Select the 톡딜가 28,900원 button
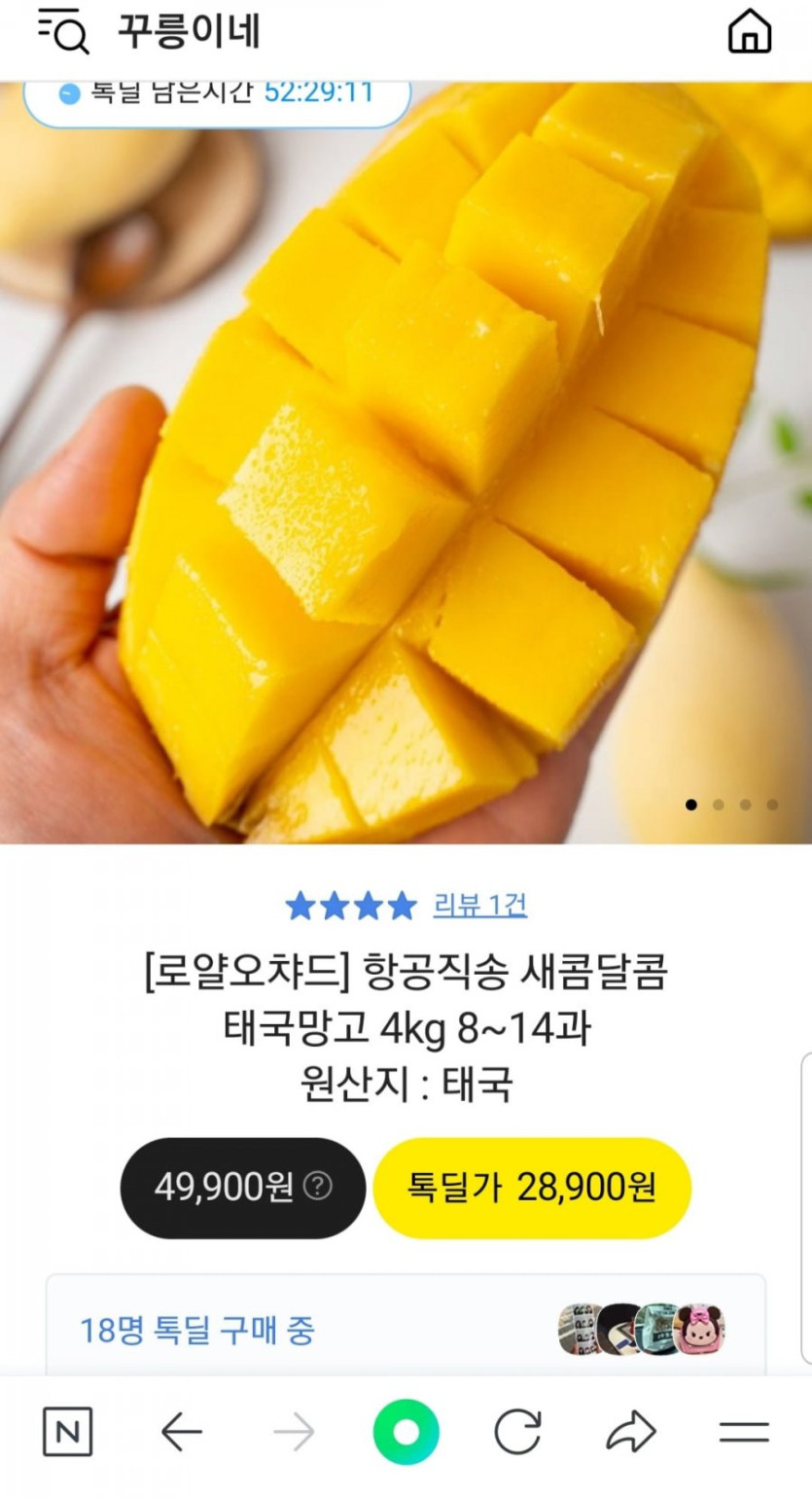812x1498 pixels. (532, 1188)
